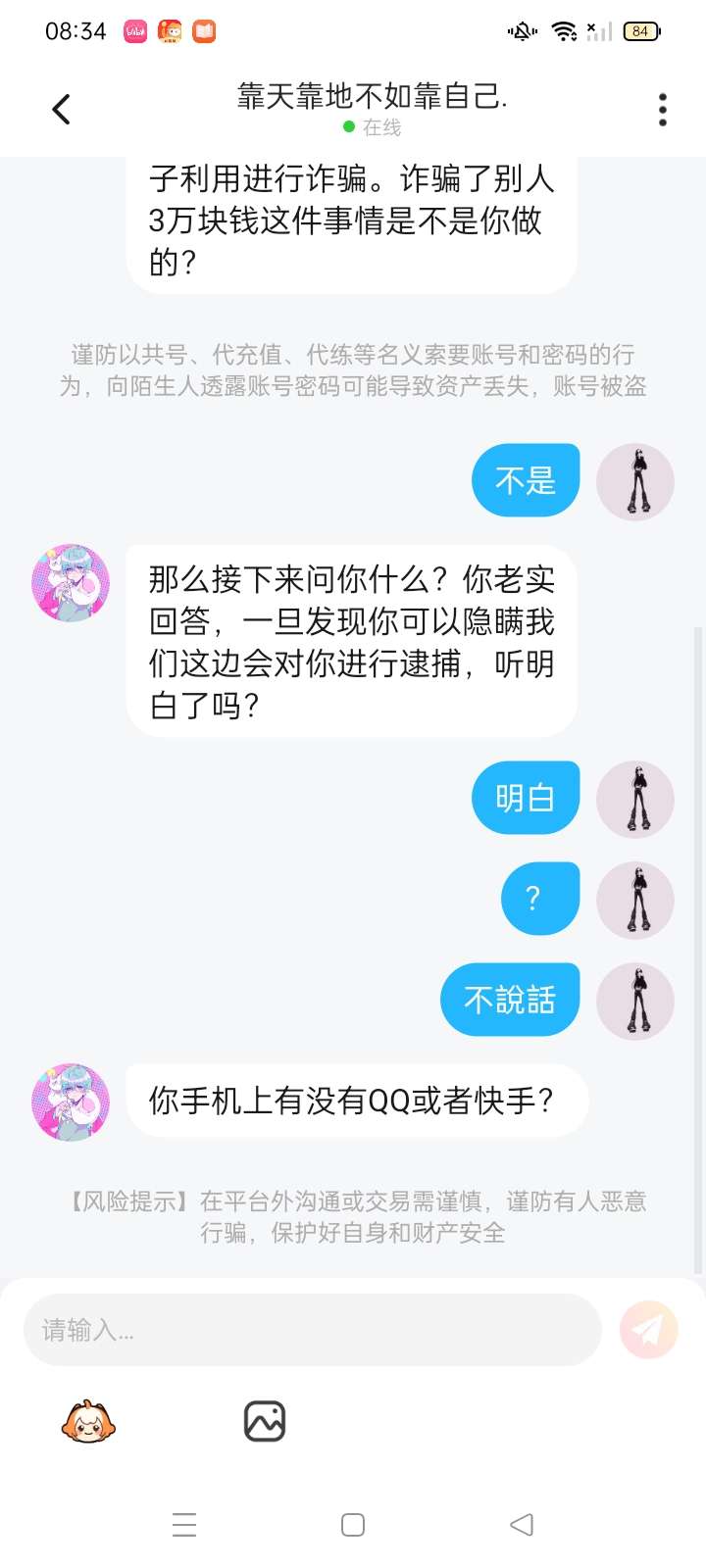Send the message with the paper-plane button

click(648, 1330)
